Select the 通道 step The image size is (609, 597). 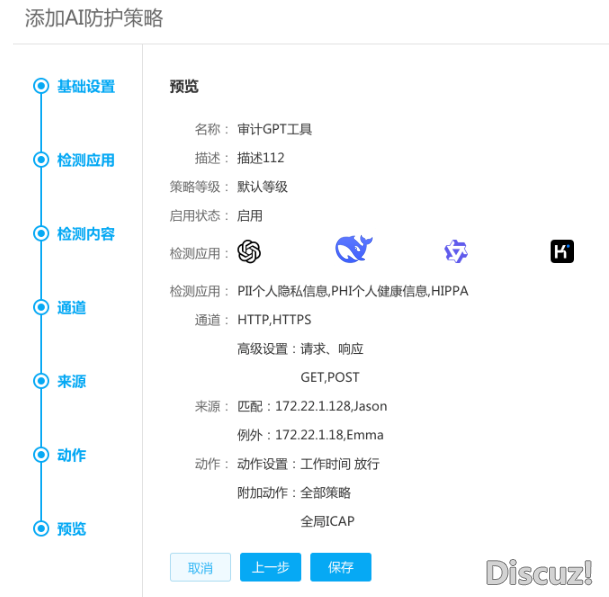(71, 308)
